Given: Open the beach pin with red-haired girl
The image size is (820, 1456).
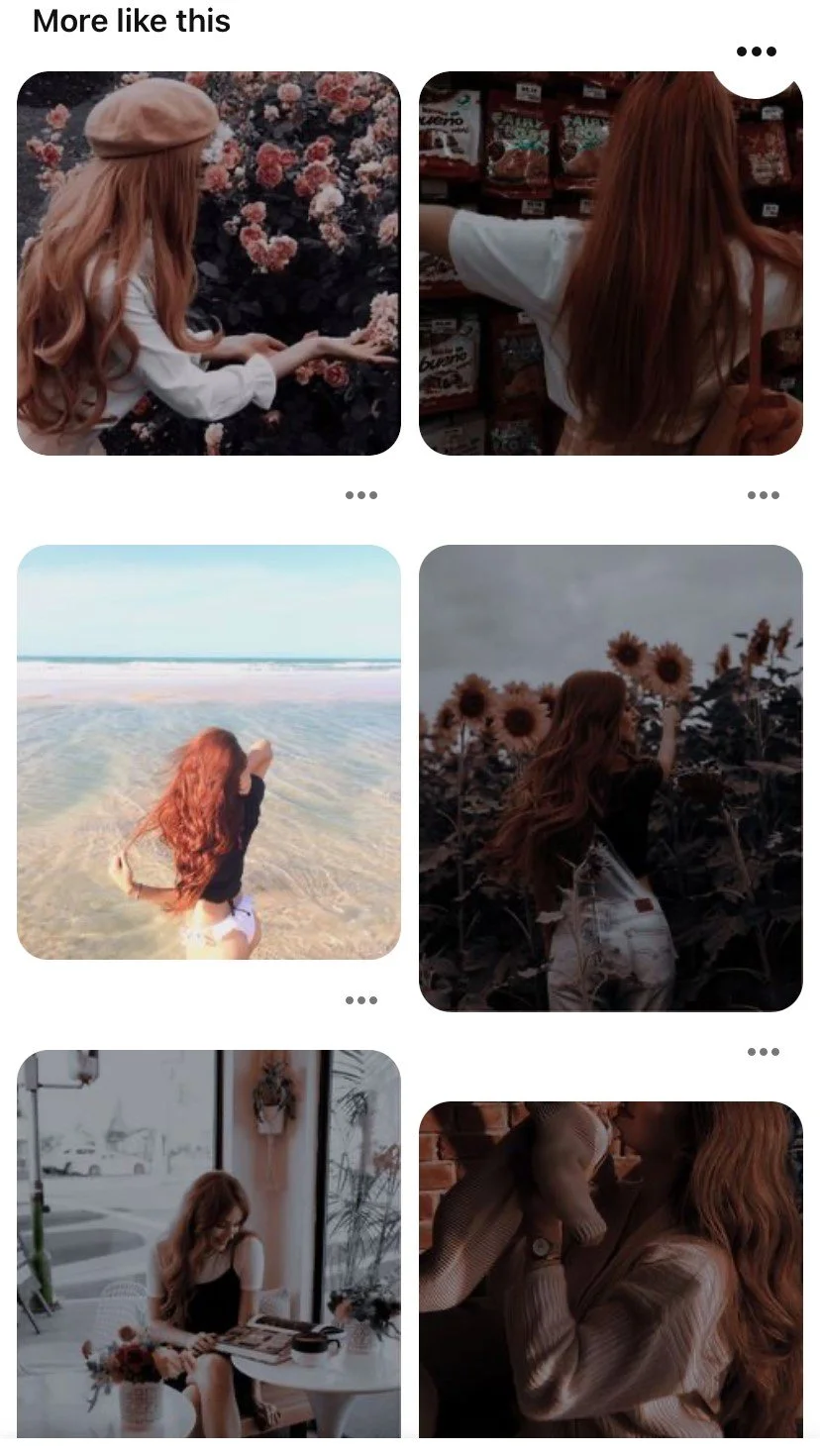Looking at the screenshot, I should (x=209, y=752).
